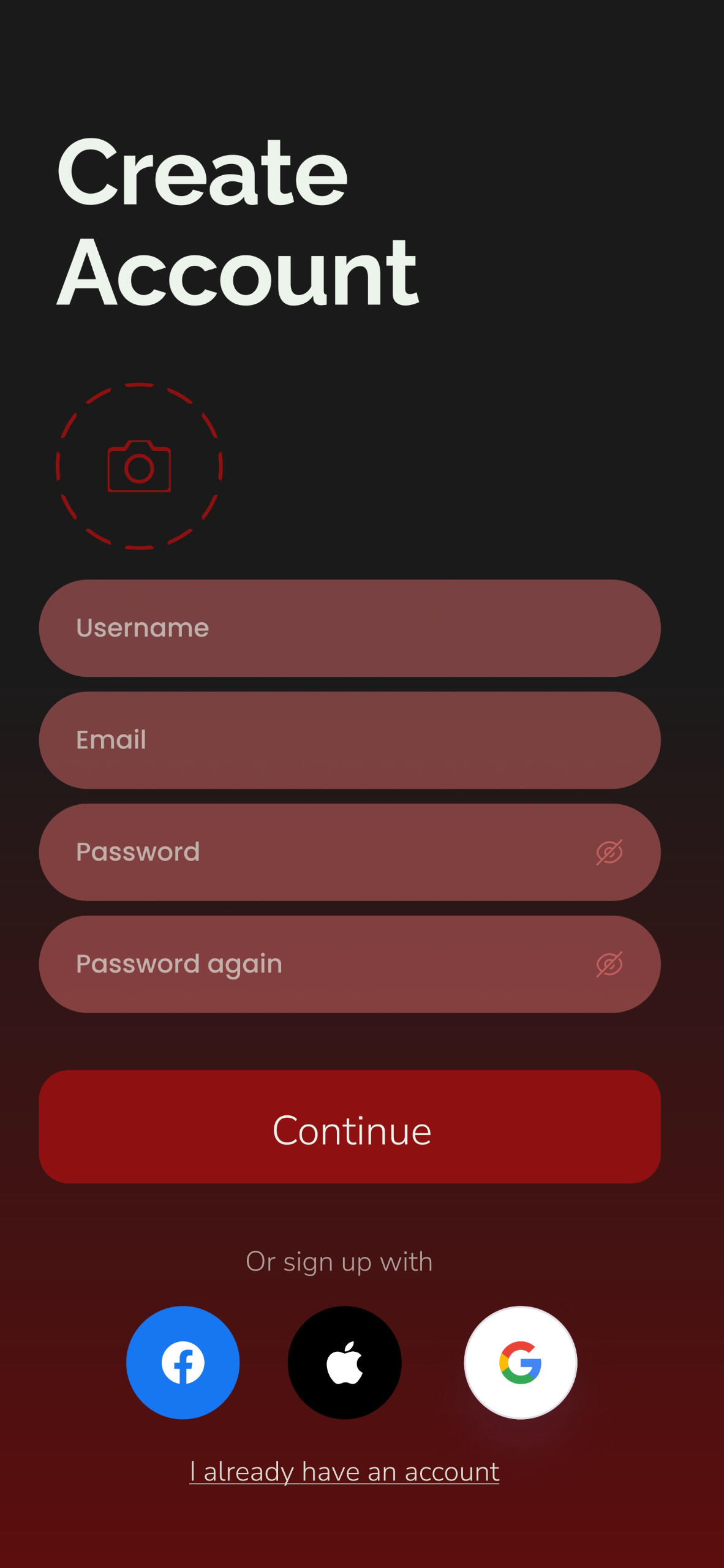This screenshot has height=1568, width=724.
Task: Sign up with Facebook
Action: click(183, 1362)
